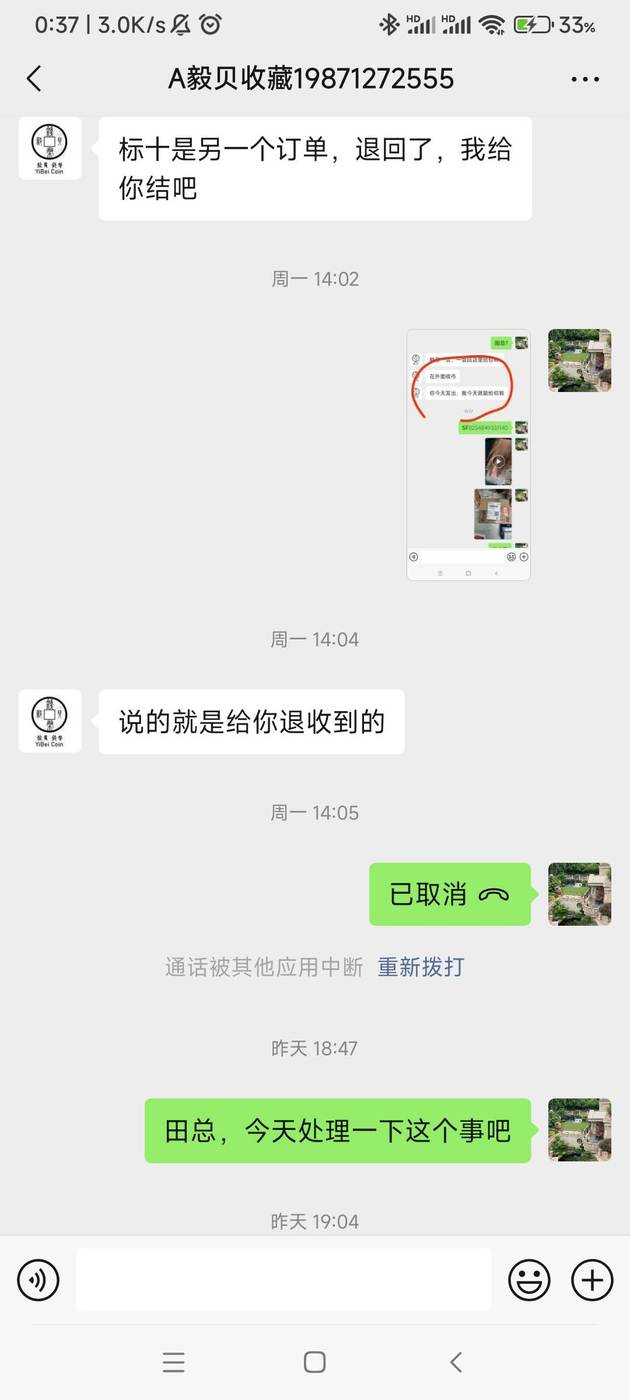The width and height of the screenshot is (630, 1400).
Task: Open the emoji sticker panel
Action: (529, 1279)
